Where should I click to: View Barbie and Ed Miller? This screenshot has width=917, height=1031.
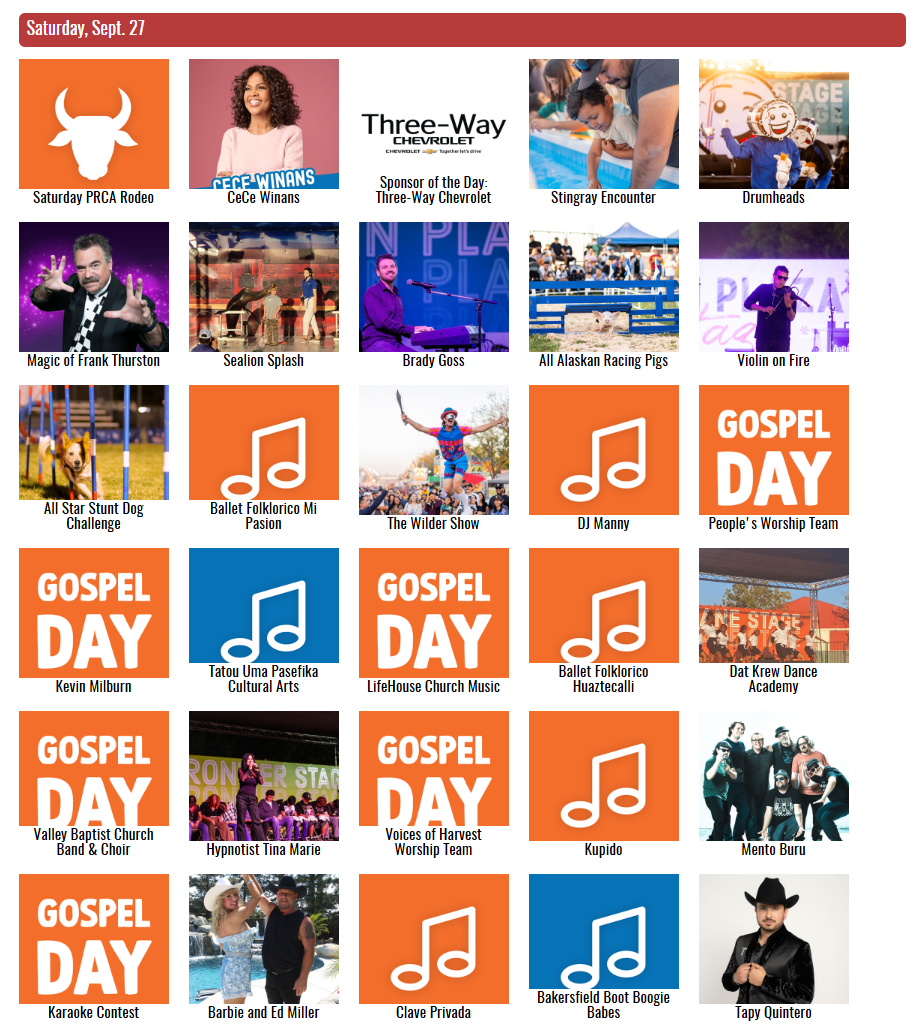264,939
